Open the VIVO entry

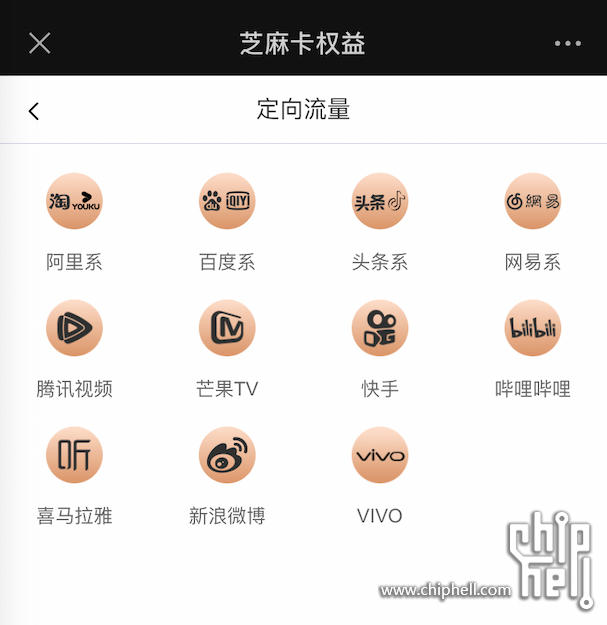click(380, 456)
